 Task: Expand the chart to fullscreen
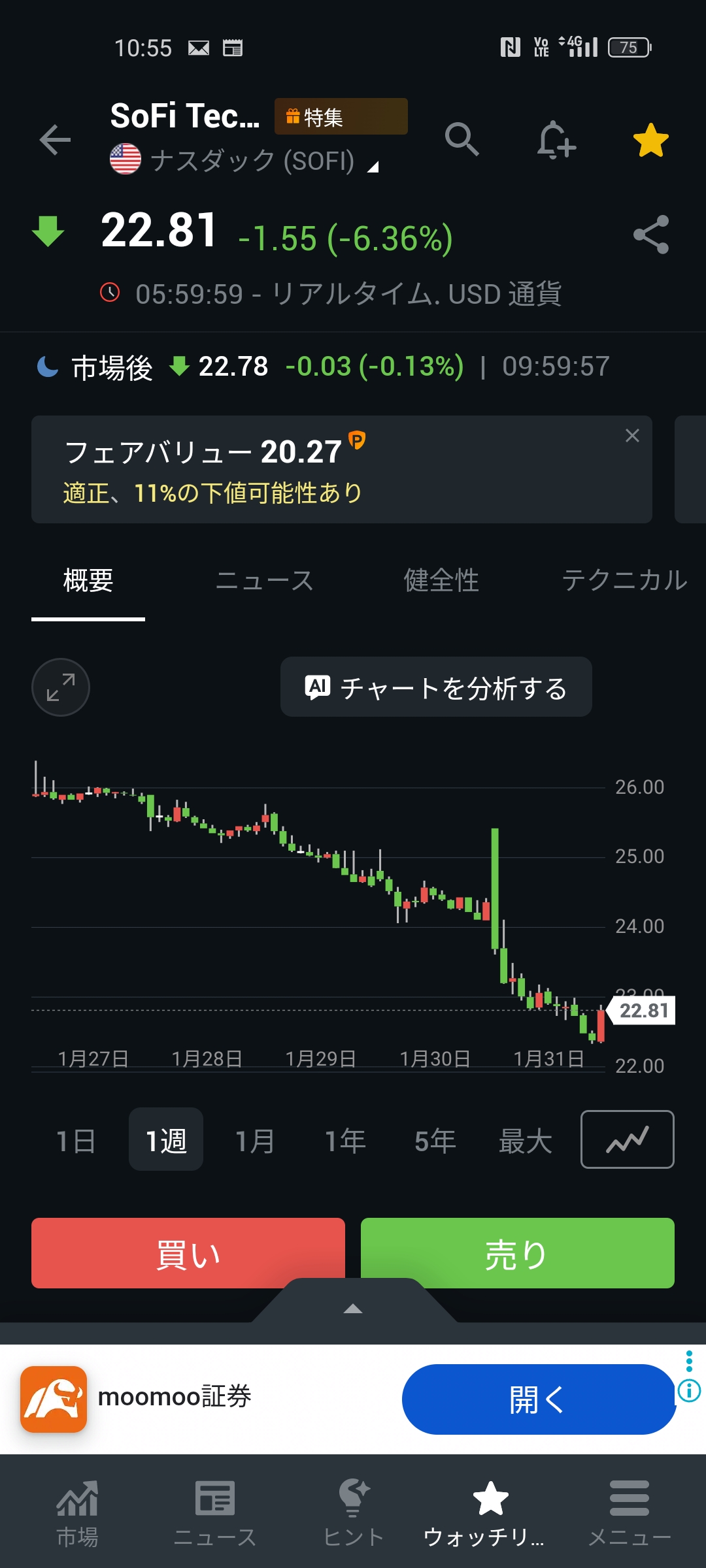[x=61, y=687]
